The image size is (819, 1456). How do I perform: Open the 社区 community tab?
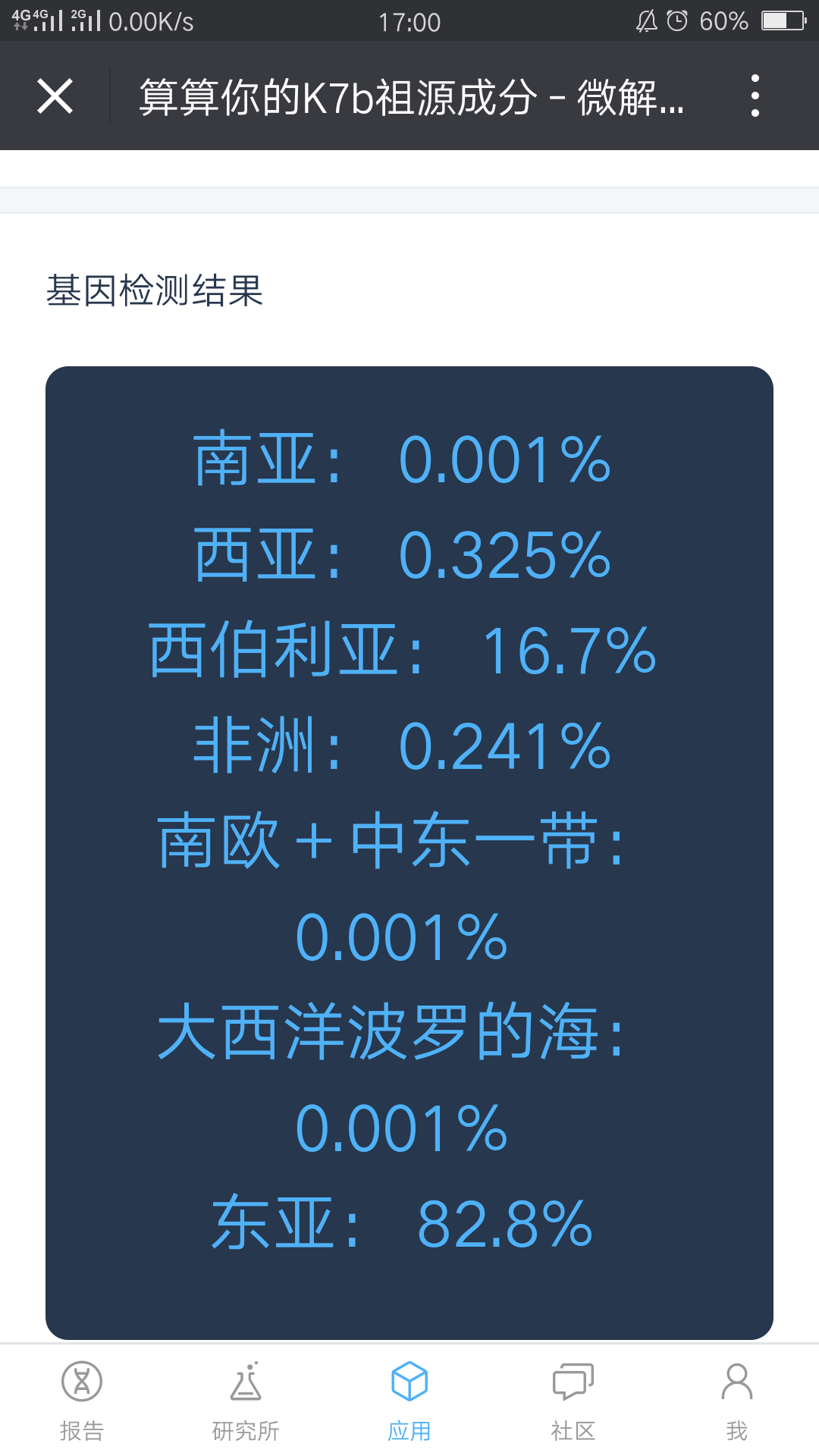(x=573, y=1401)
